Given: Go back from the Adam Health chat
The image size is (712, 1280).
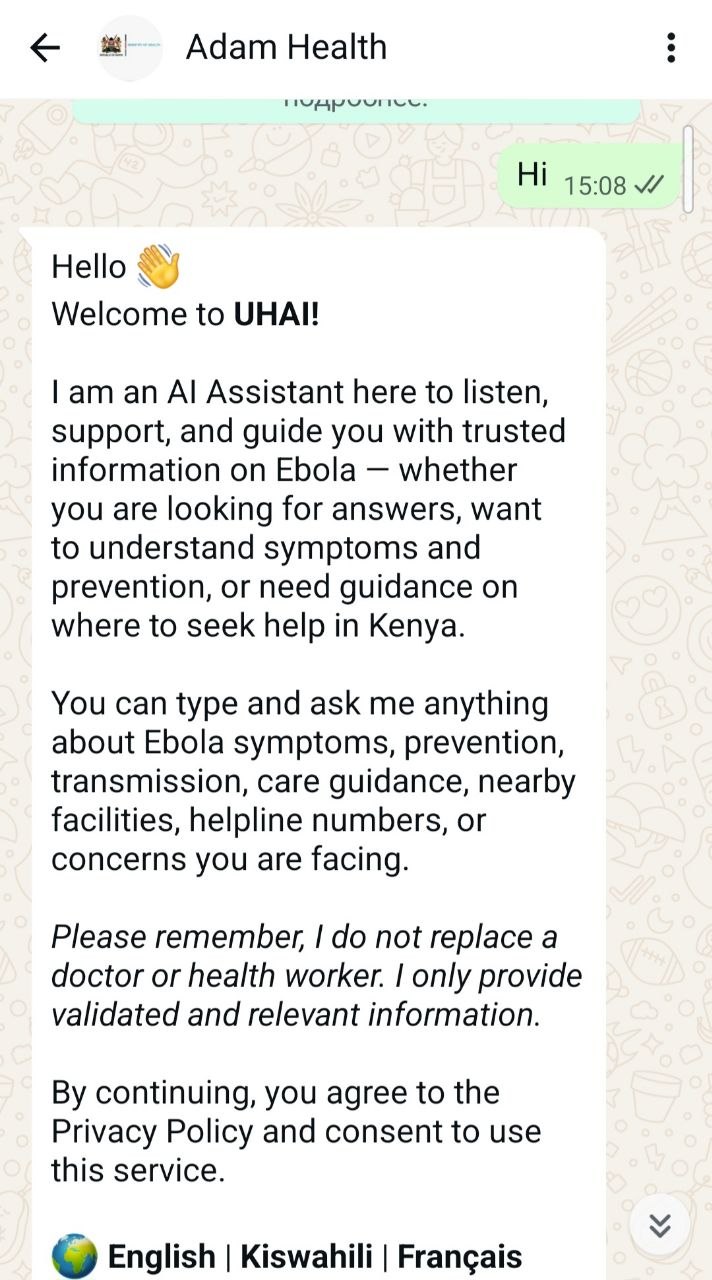Looking at the screenshot, I should (x=45, y=47).
